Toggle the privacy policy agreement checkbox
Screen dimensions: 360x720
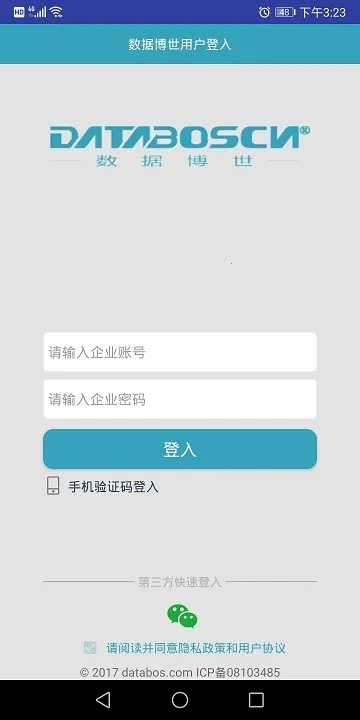click(90, 648)
